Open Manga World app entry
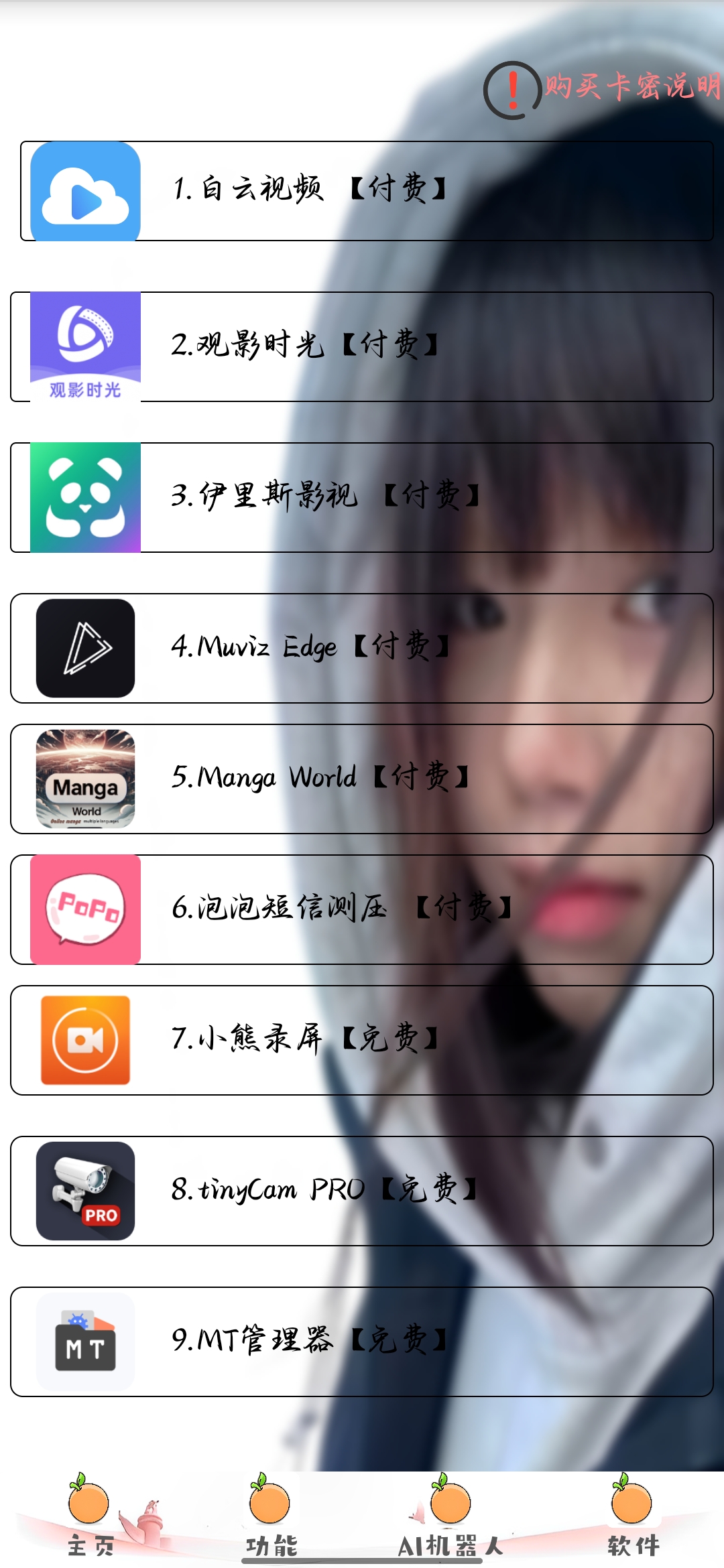724x1568 pixels. tap(362, 779)
